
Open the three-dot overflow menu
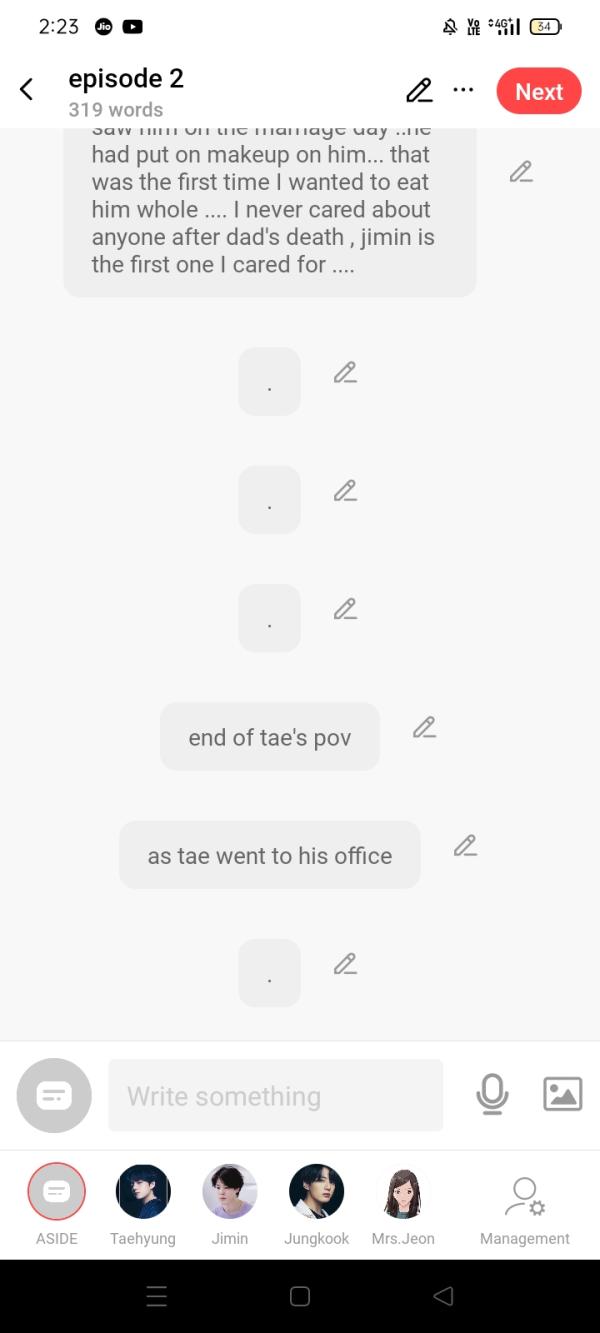[463, 90]
